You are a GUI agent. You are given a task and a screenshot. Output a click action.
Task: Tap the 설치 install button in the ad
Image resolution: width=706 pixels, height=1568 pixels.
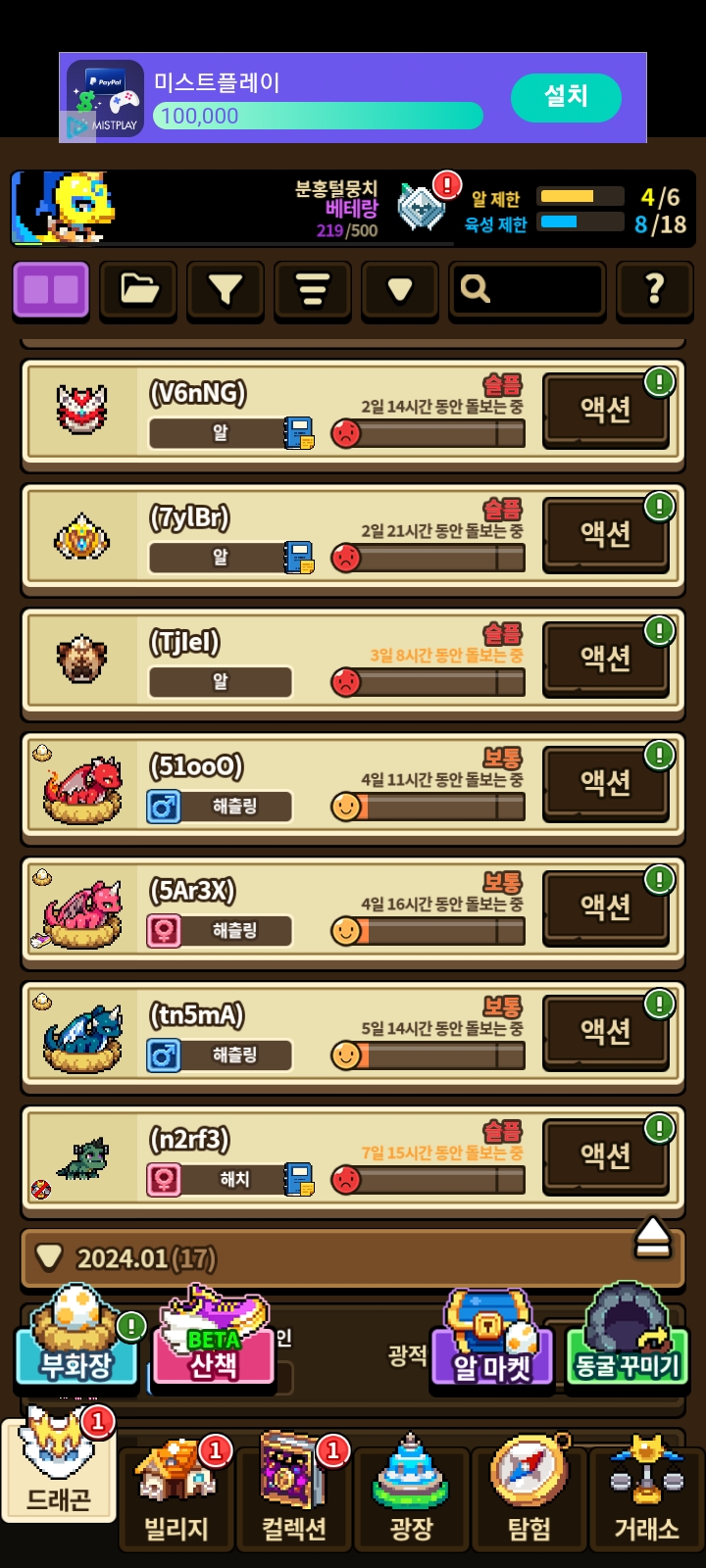566,97
